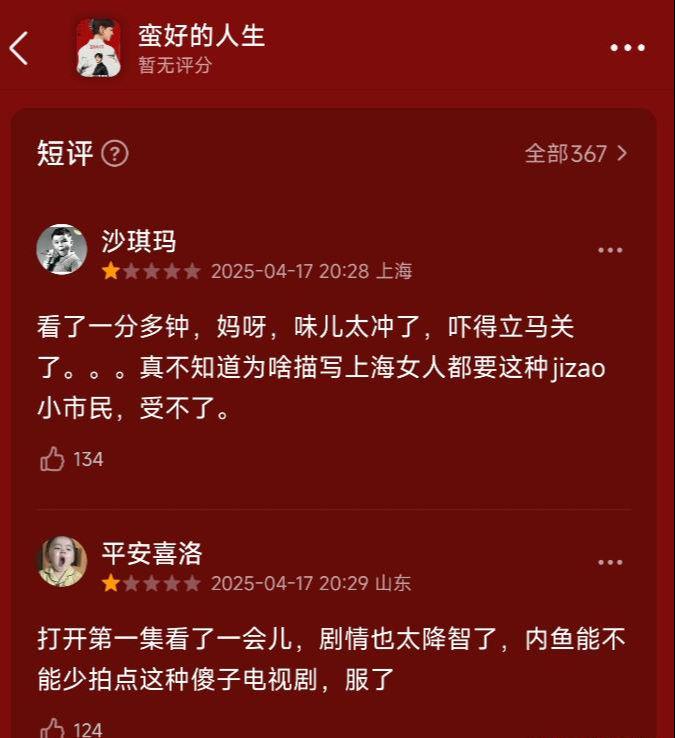The width and height of the screenshot is (675, 738).
Task: Open the options menu for 沙琪玛's review
Action: [x=610, y=250]
